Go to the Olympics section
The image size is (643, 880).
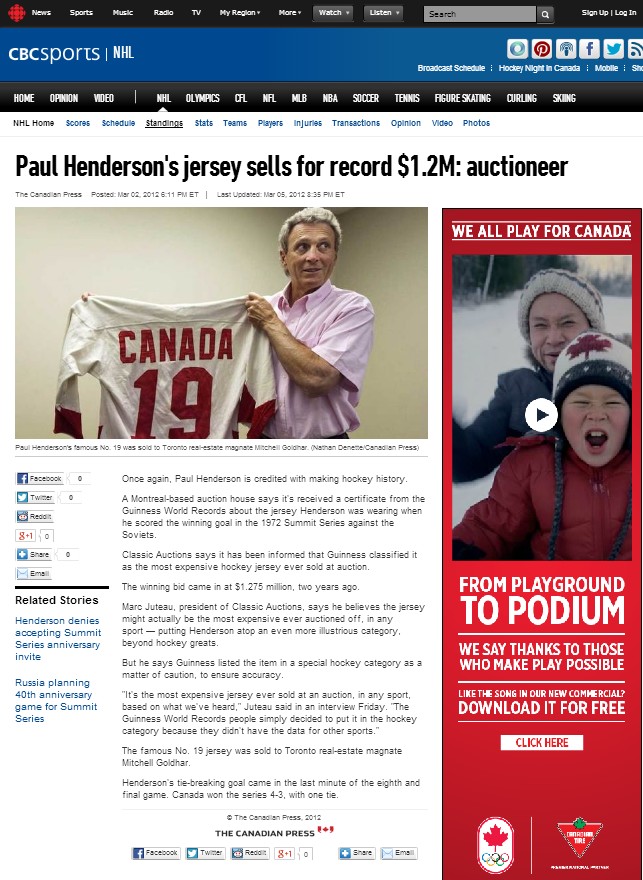(x=202, y=98)
